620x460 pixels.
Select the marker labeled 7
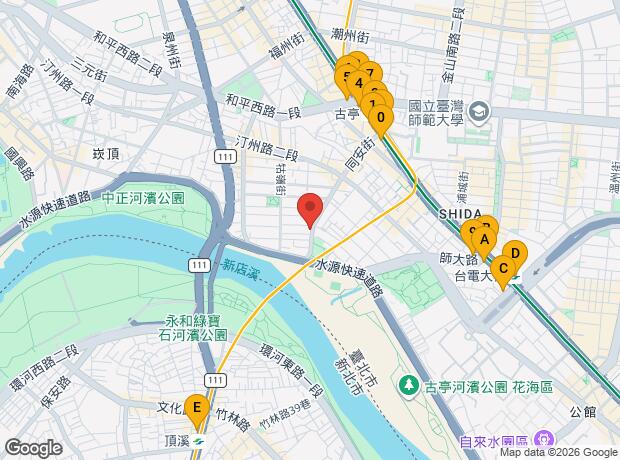370,74
